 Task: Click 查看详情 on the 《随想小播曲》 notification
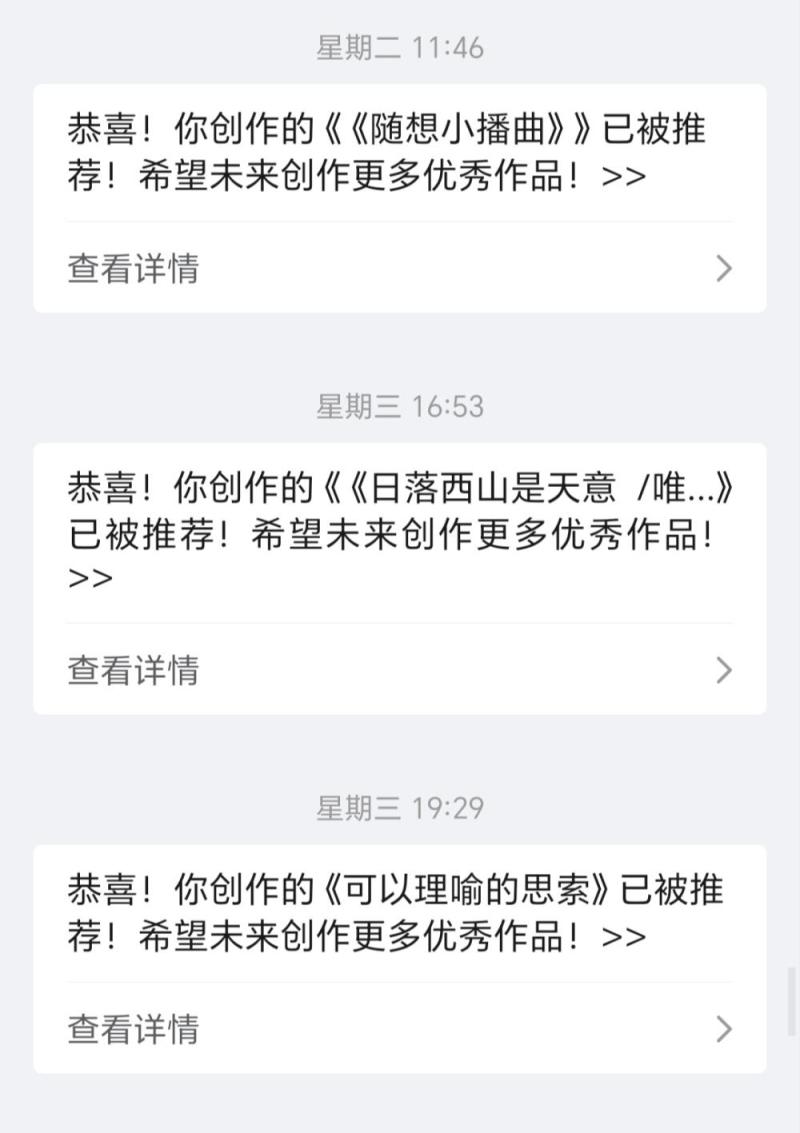(x=131, y=268)
